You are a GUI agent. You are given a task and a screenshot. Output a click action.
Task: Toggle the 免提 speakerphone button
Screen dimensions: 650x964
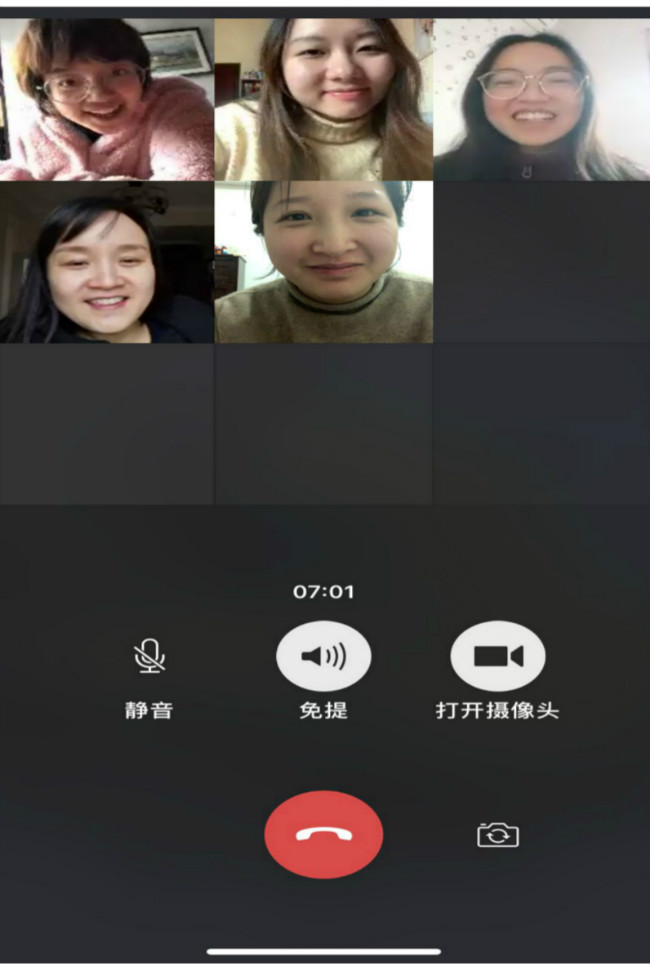tap(323, 656)
